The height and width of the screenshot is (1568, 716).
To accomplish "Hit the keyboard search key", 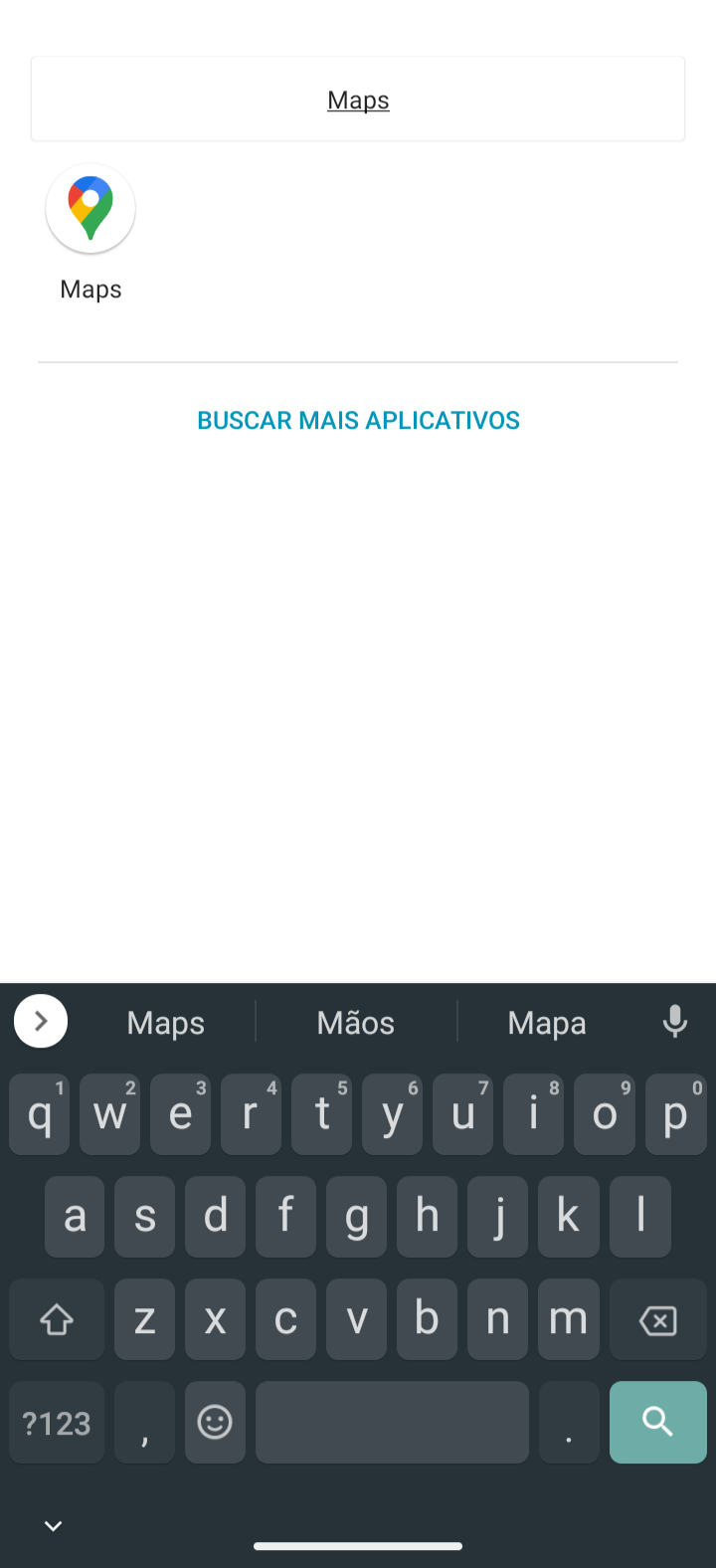I will click(x=658, y=1422).
